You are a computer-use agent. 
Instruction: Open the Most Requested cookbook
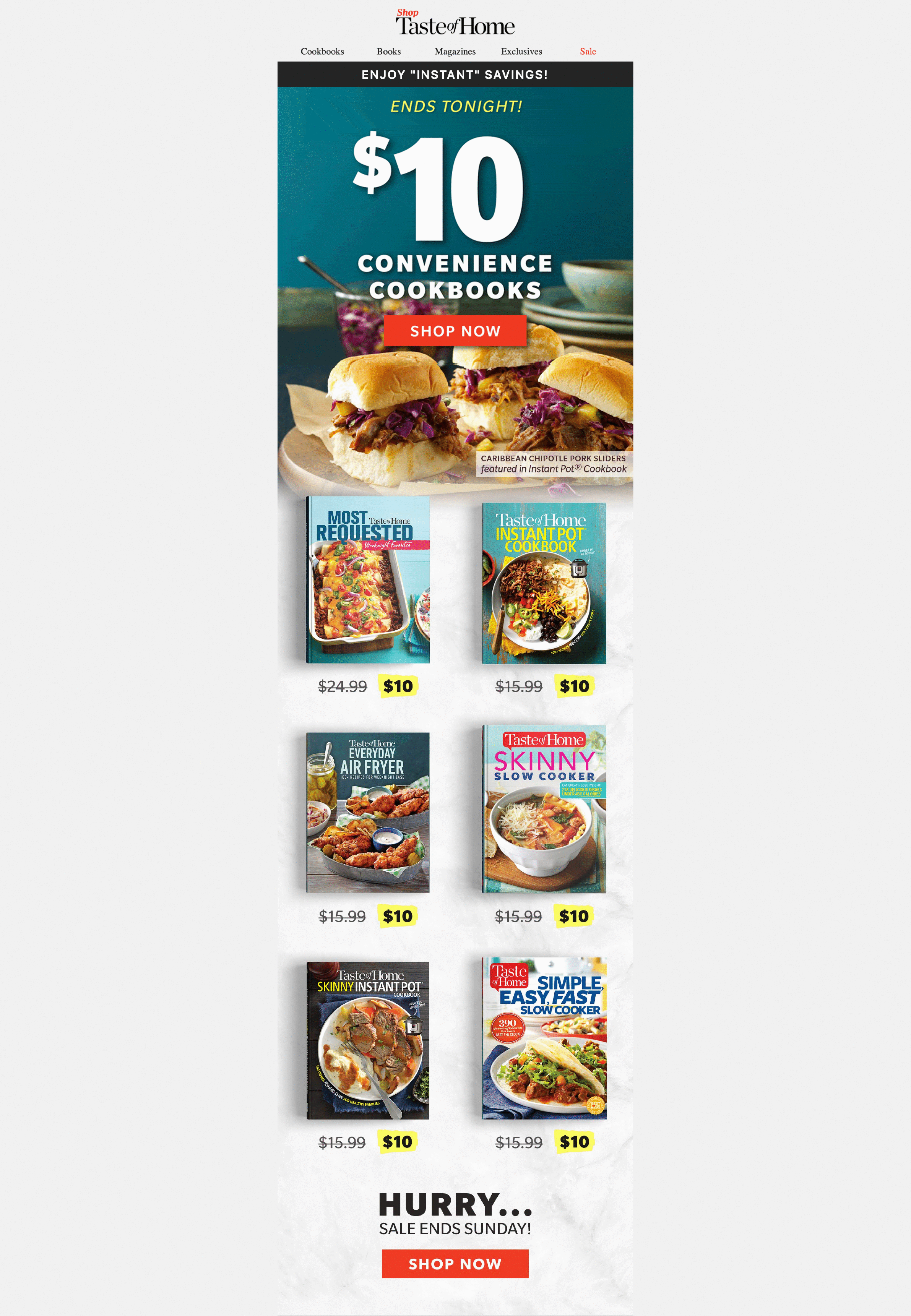coord(368,580)
